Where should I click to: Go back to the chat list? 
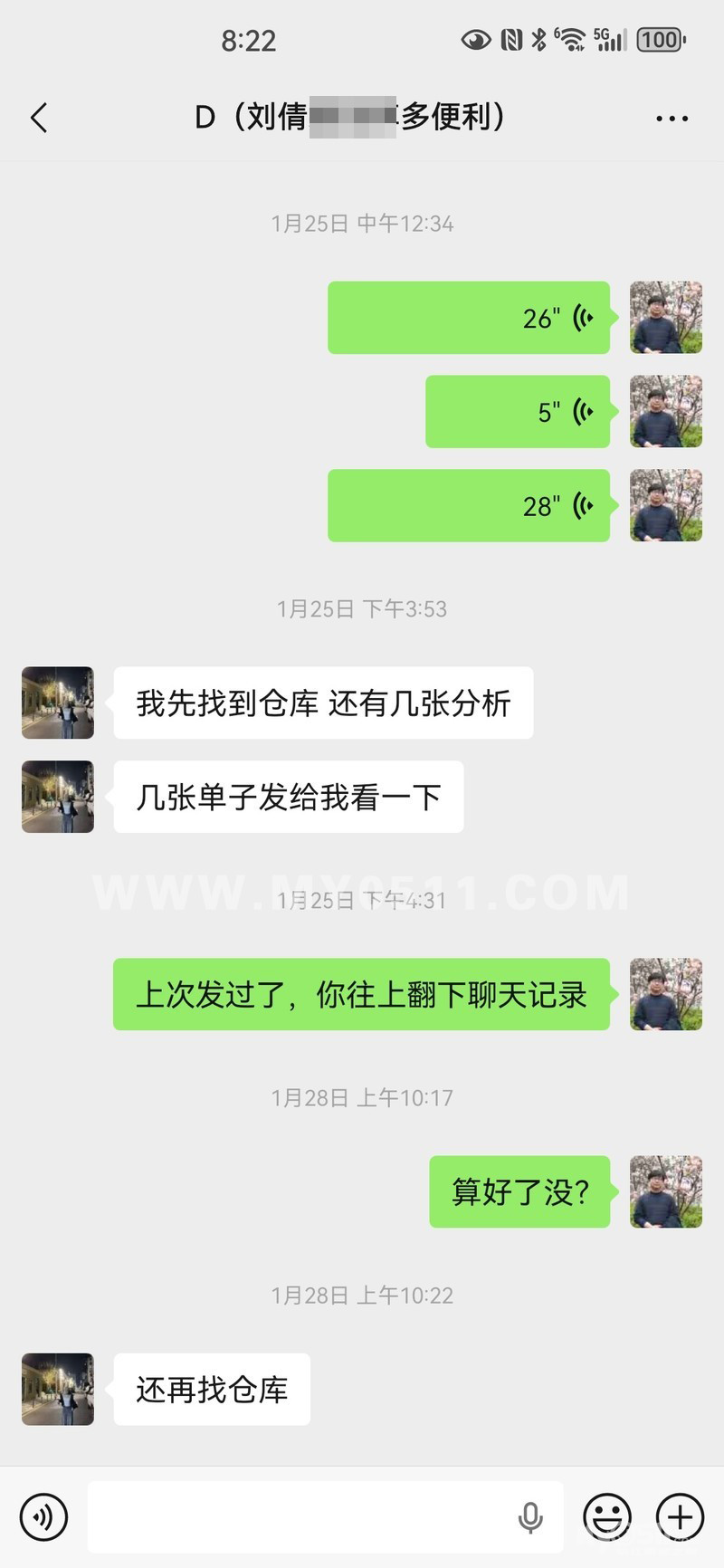(39, 118)
